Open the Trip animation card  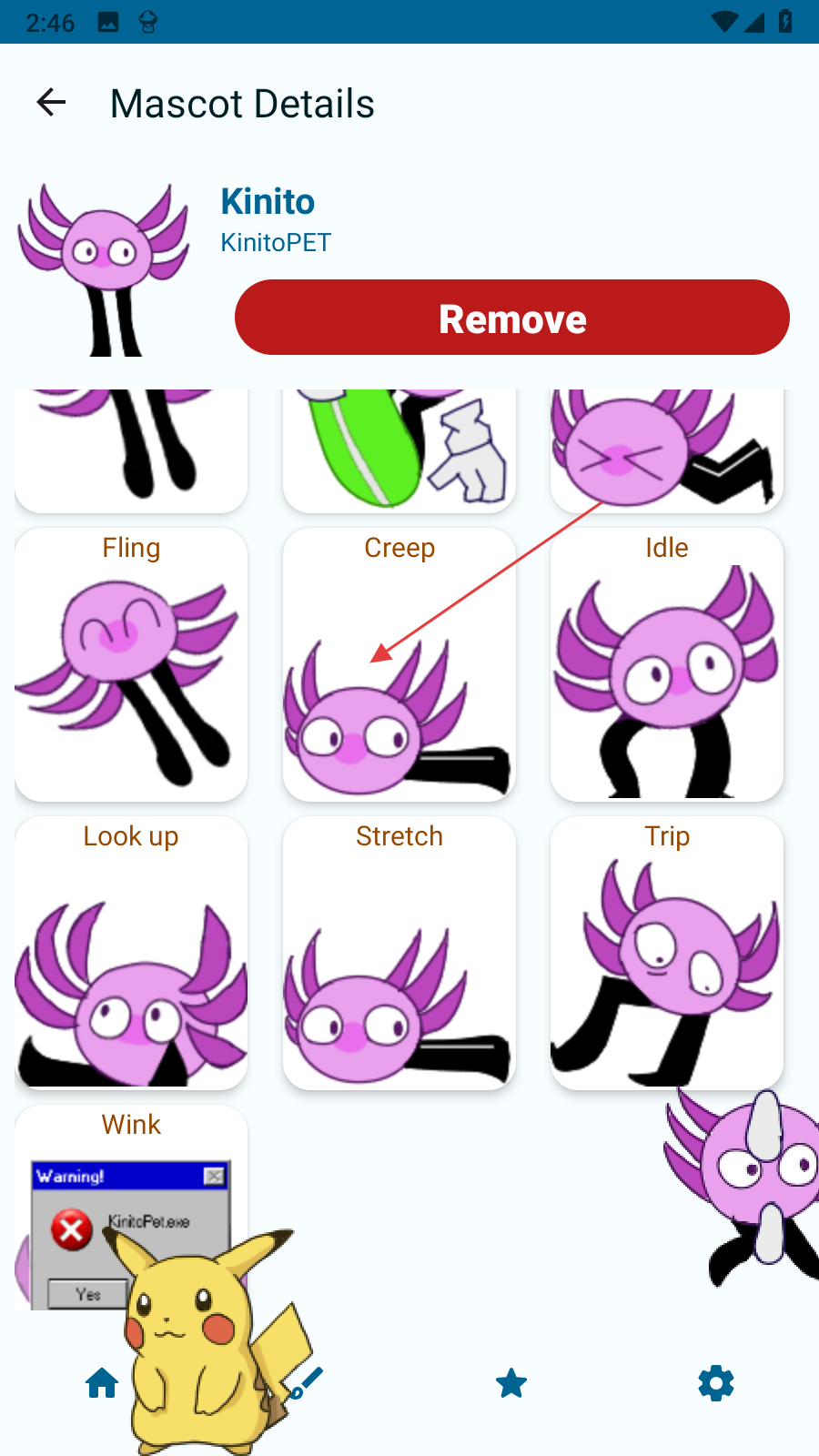tap(666, 953)
